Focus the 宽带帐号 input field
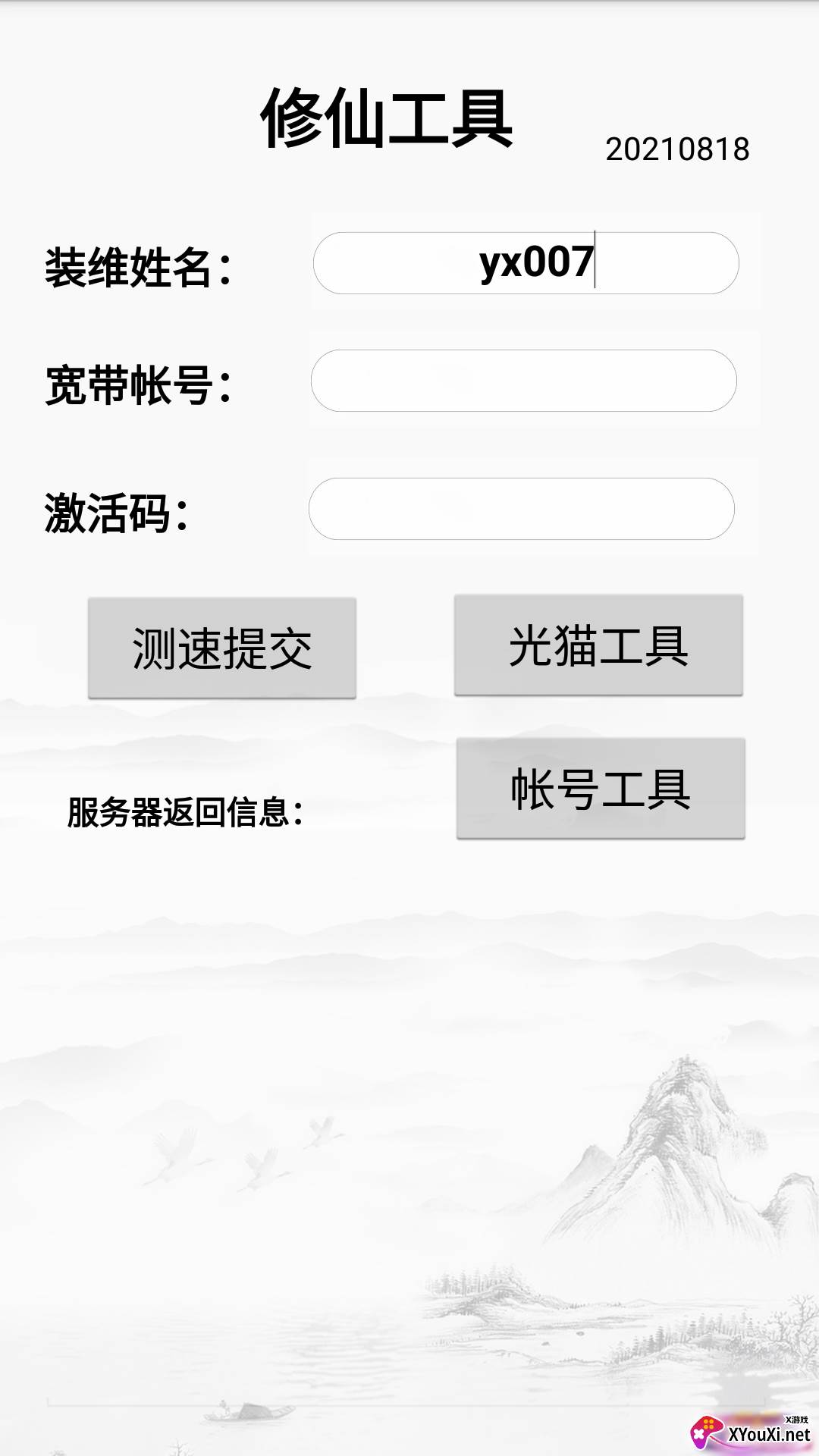 pyautogui.click(x=523, y=381)
